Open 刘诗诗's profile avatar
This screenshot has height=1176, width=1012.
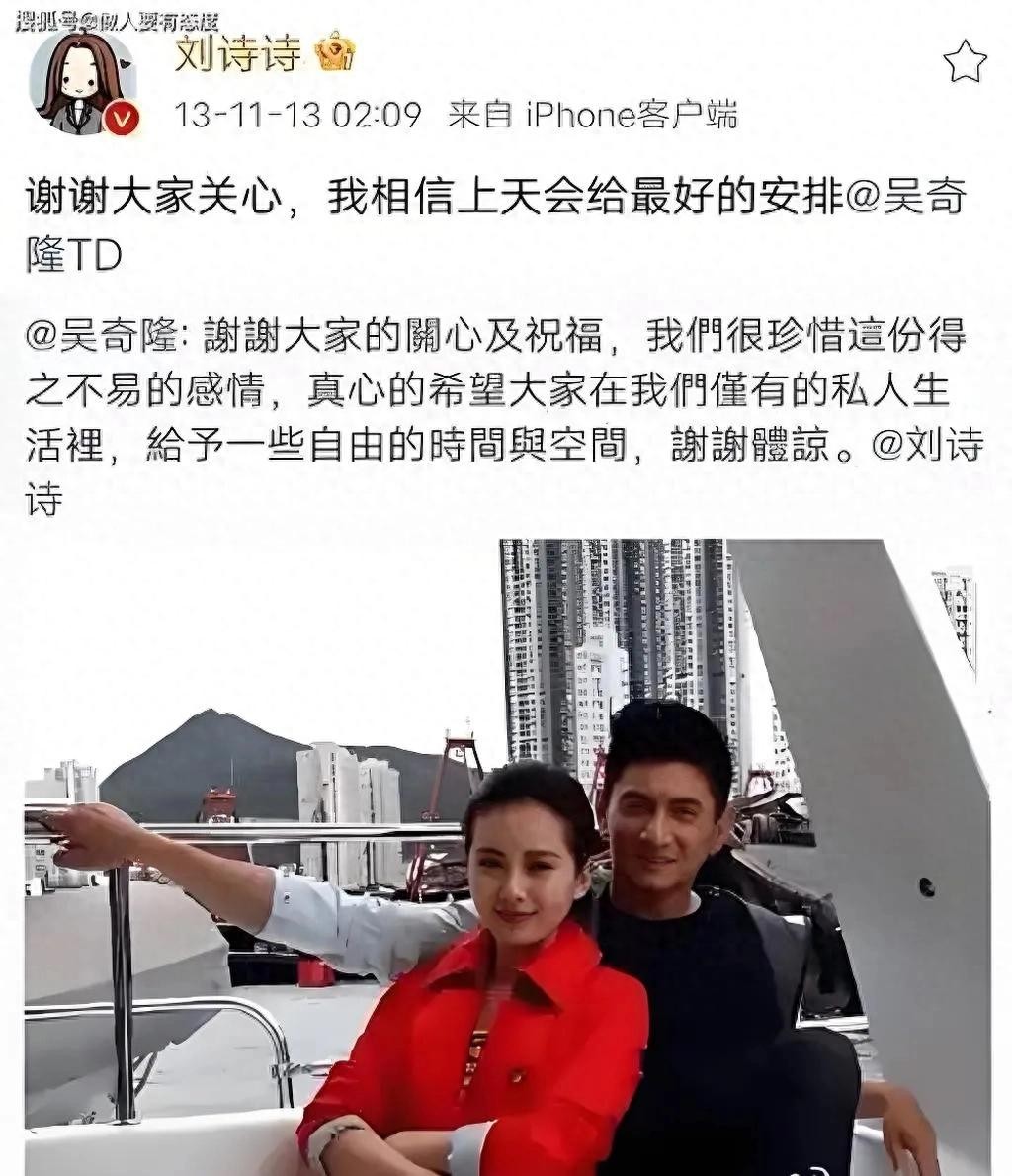(82, 84)
